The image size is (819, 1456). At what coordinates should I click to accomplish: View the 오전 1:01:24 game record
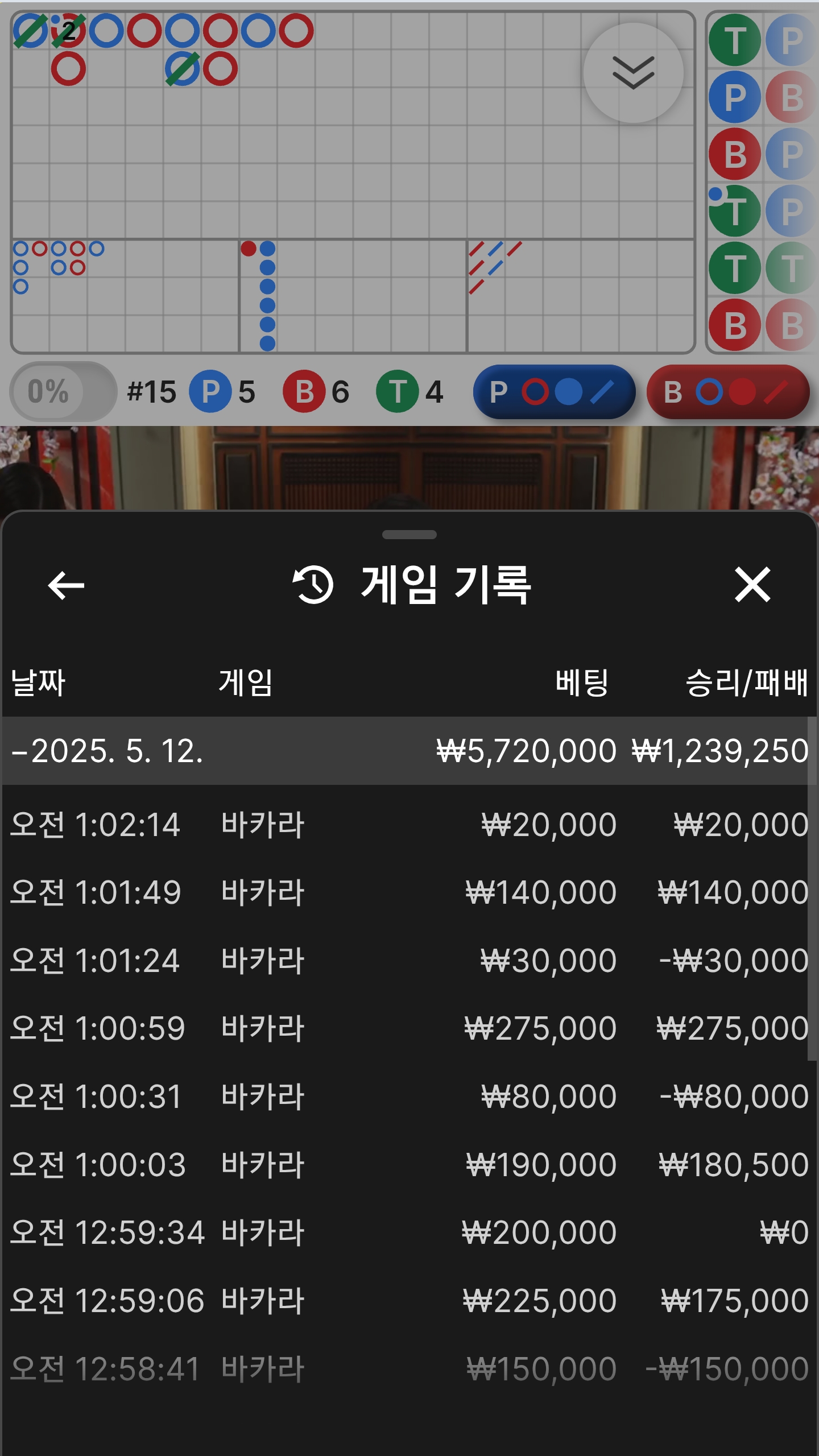[409, 961]
